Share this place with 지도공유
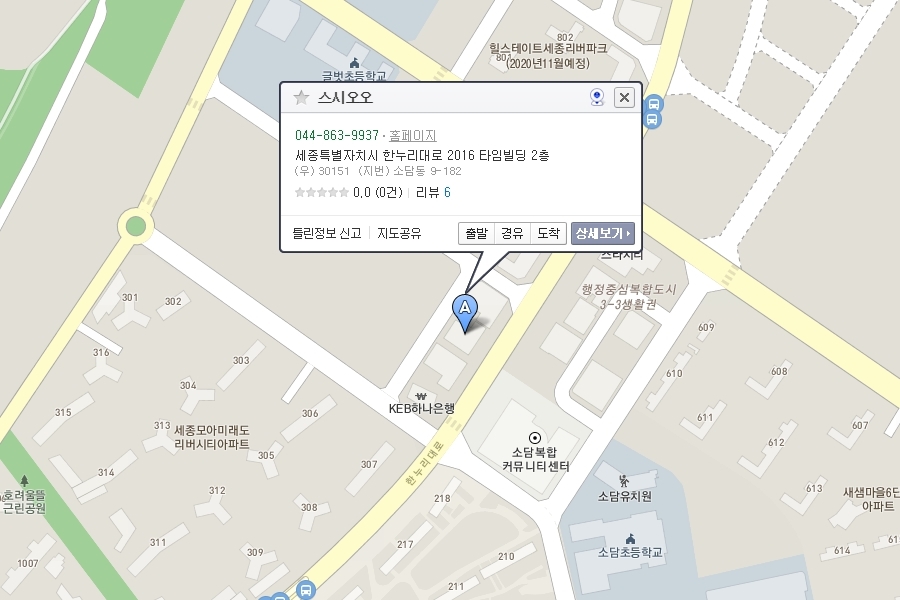This screenshot has height=600, width=900. 399,233
